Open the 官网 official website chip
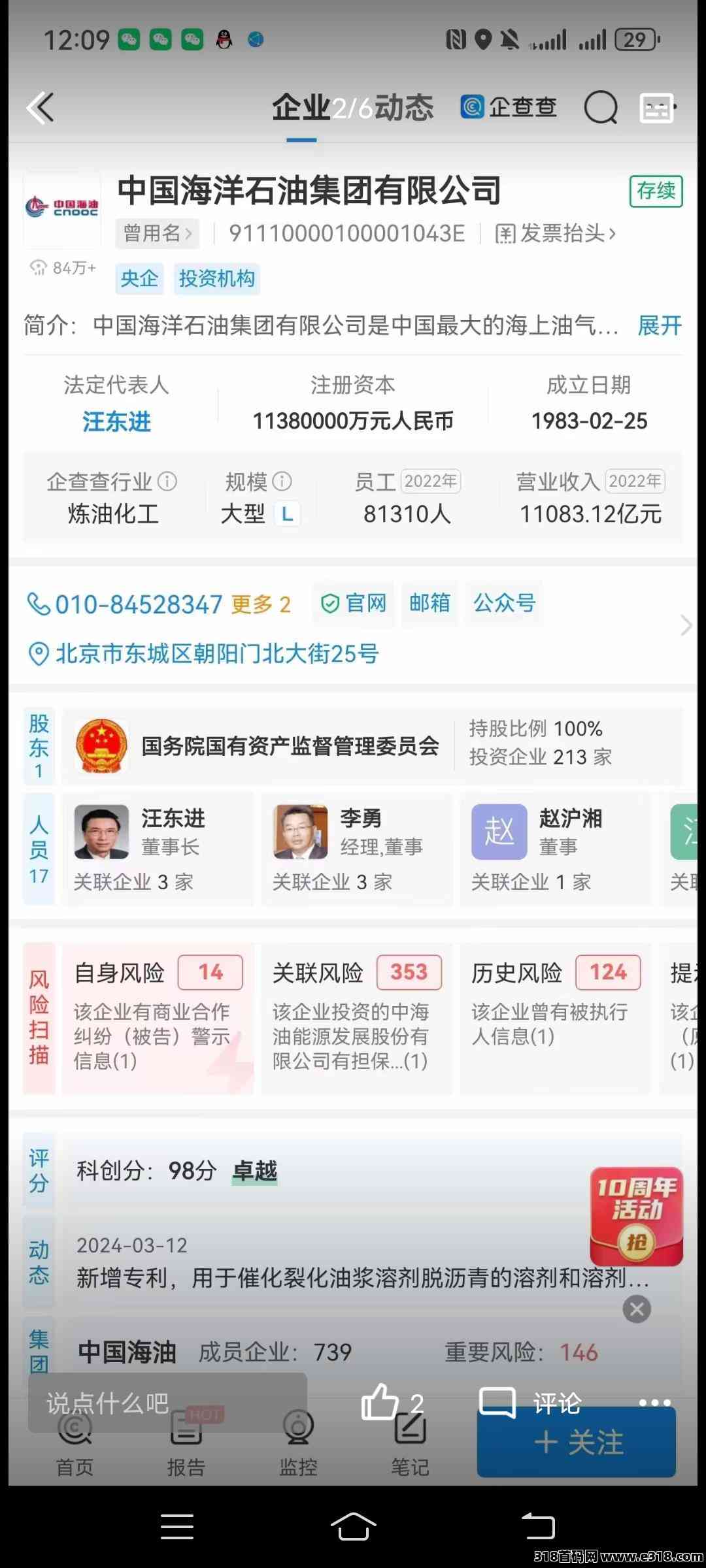This screenshot has width=706, height=1568. 354,603
